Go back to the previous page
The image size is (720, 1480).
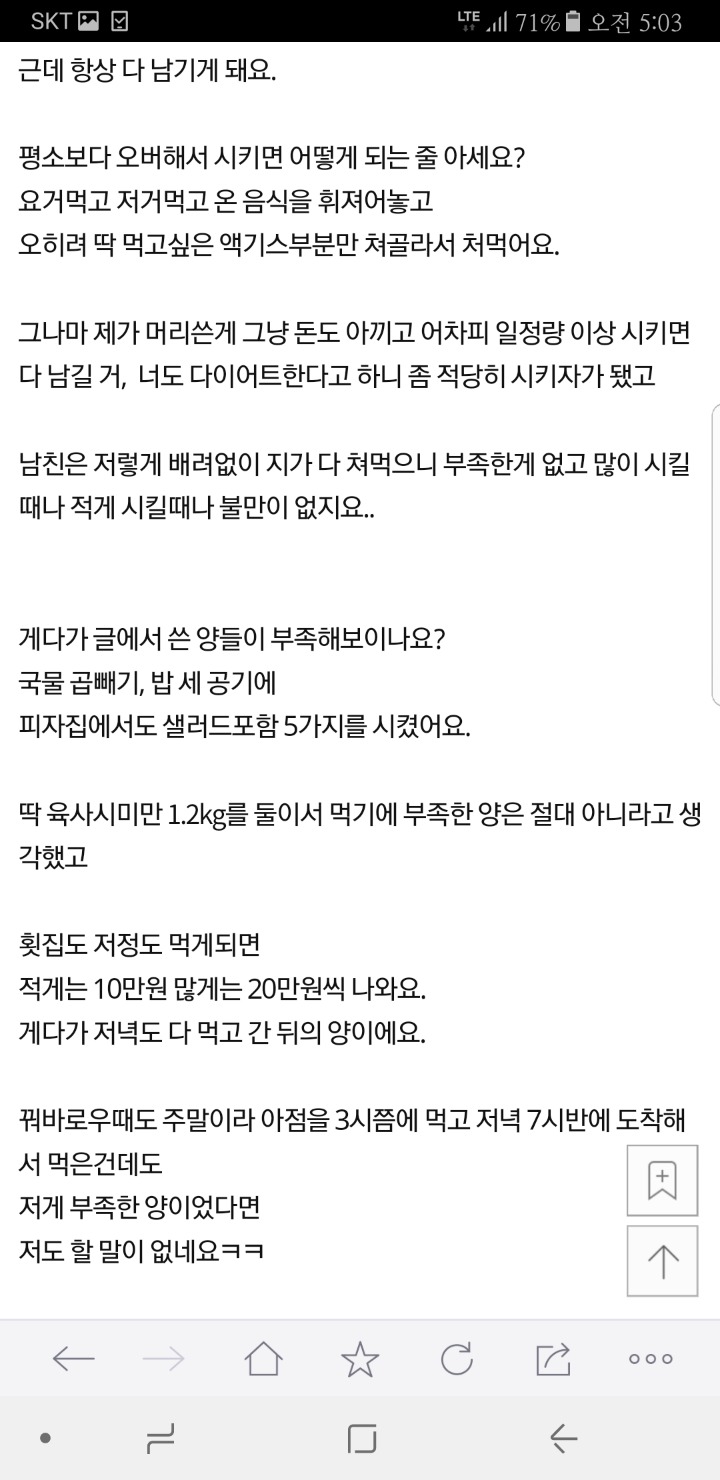[x=73, y=1358]
